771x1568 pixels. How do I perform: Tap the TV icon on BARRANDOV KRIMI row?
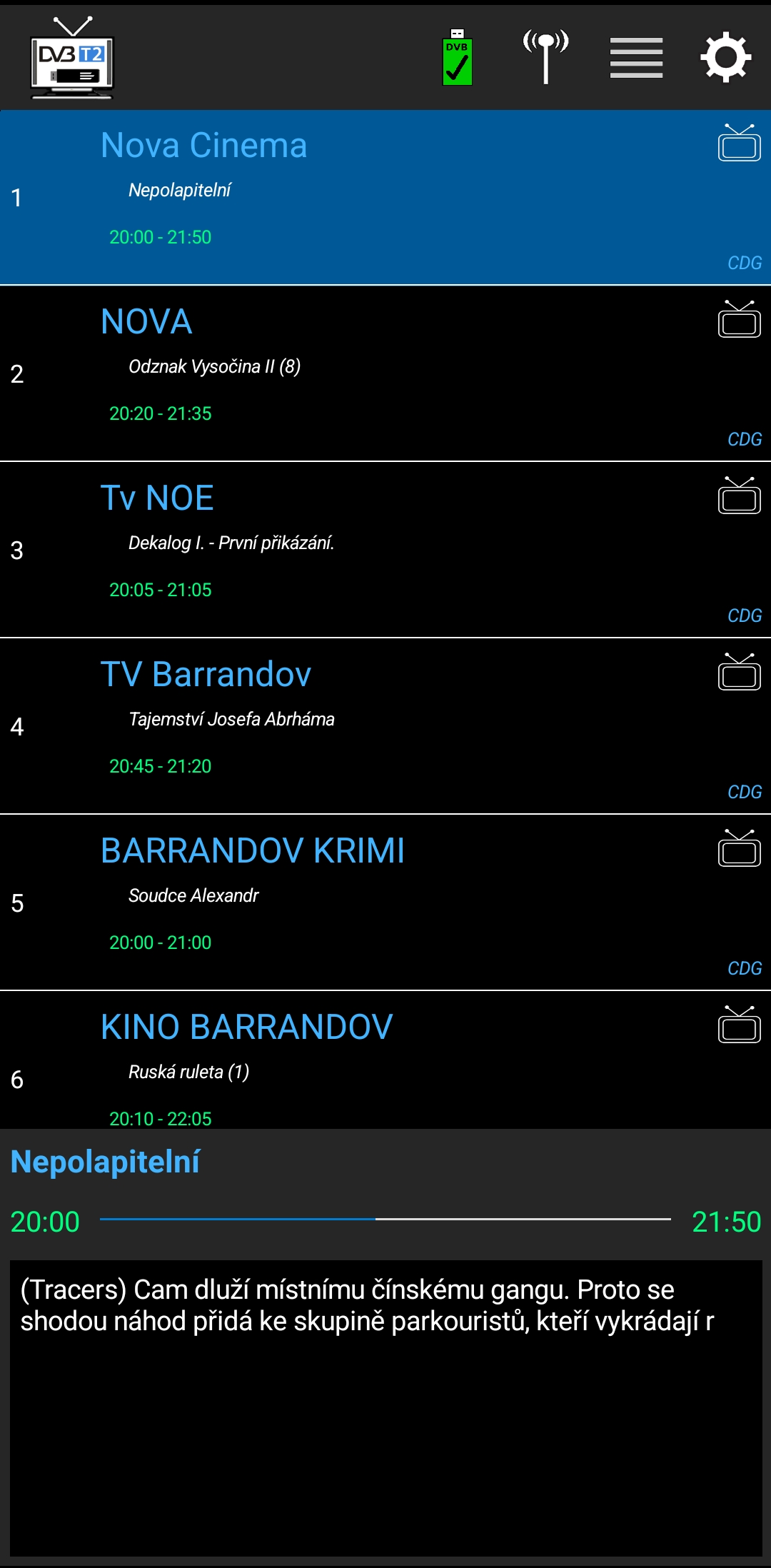[740, 848]
